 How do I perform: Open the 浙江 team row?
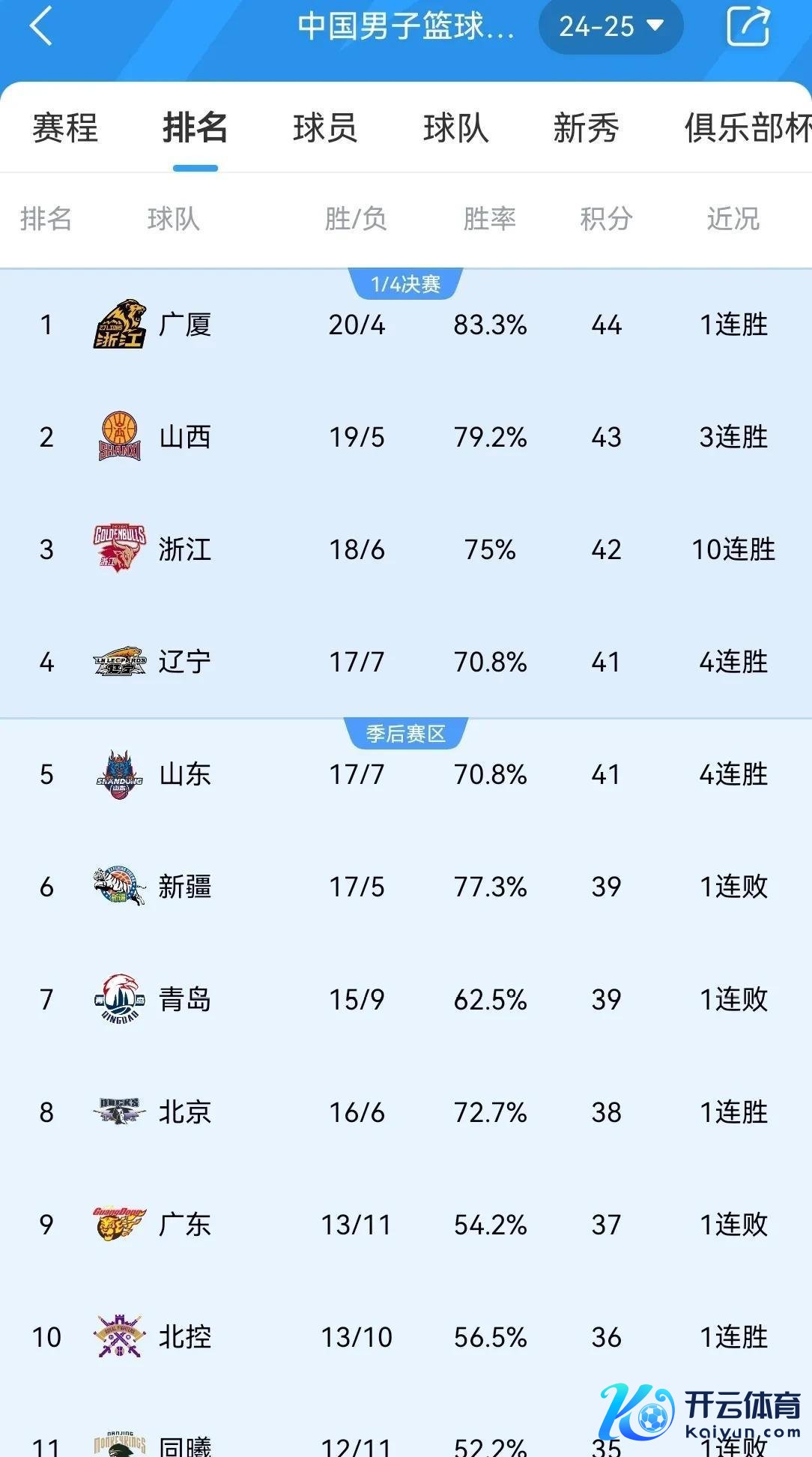click(x=185, y=549)
